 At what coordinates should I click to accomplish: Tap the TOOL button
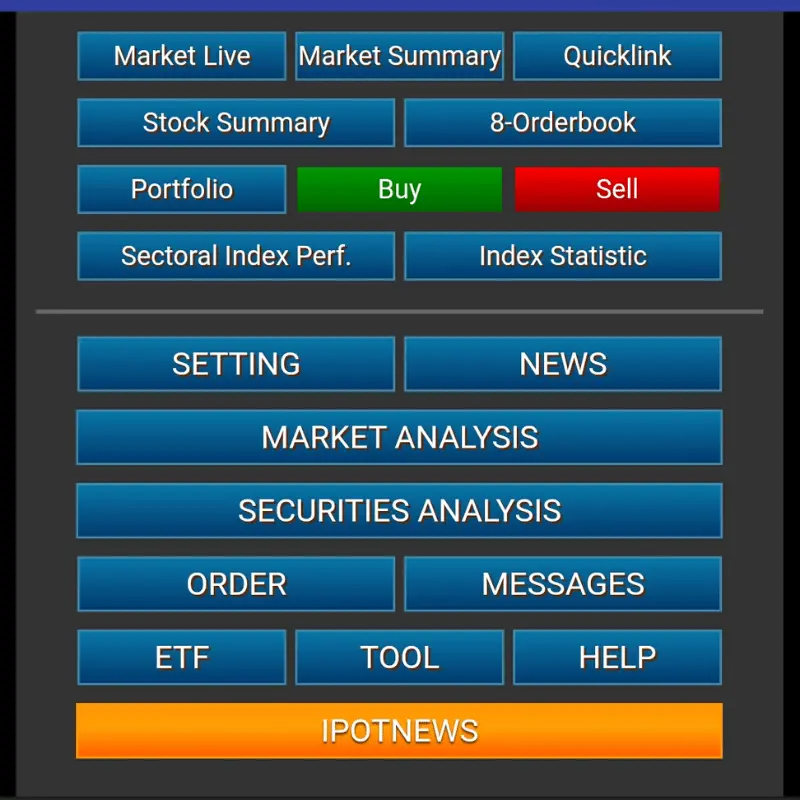[x=400, y=657]
